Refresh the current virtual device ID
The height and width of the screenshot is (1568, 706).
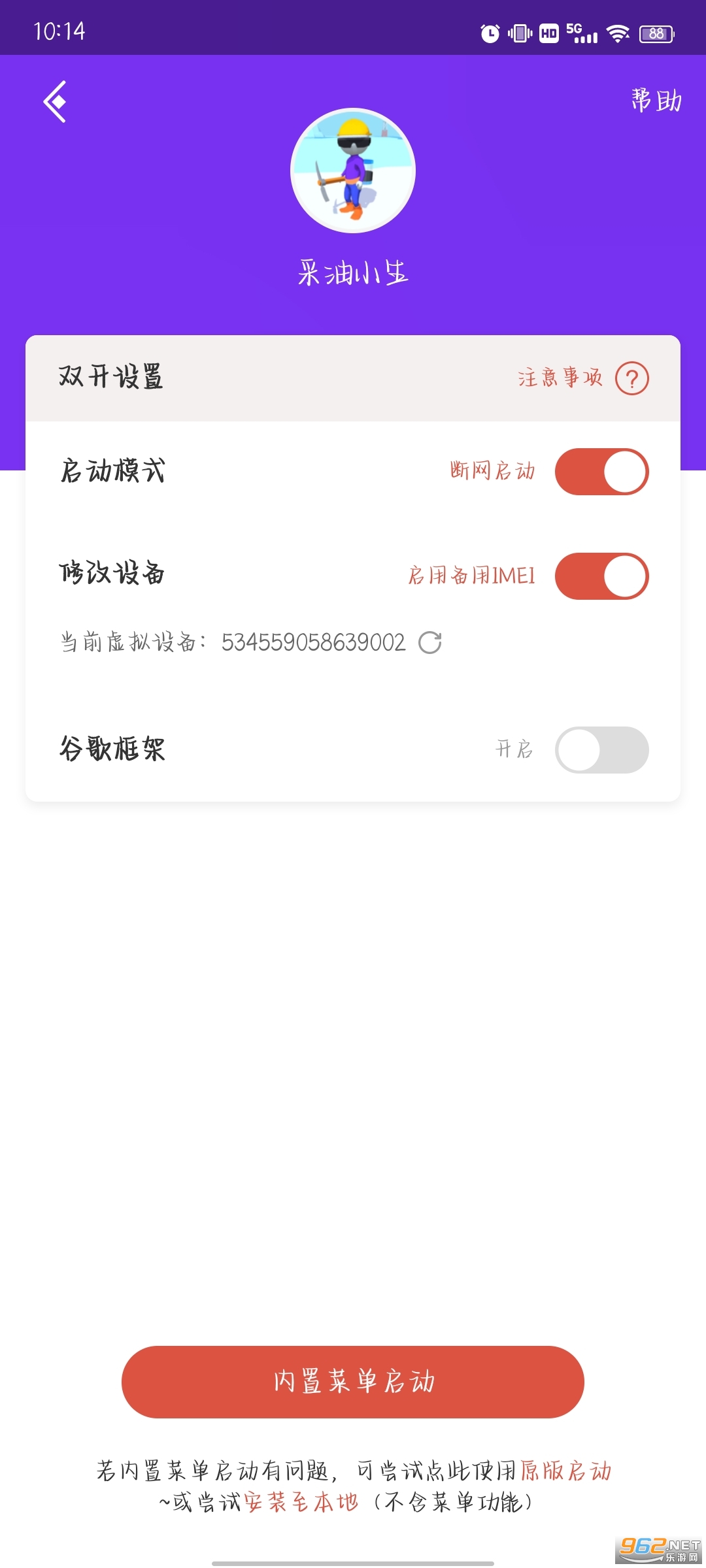tap(430, 643)
